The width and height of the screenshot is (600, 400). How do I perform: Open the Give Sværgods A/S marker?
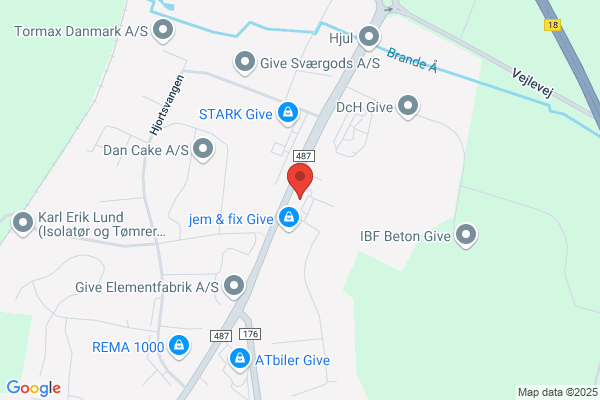(245, 63)
